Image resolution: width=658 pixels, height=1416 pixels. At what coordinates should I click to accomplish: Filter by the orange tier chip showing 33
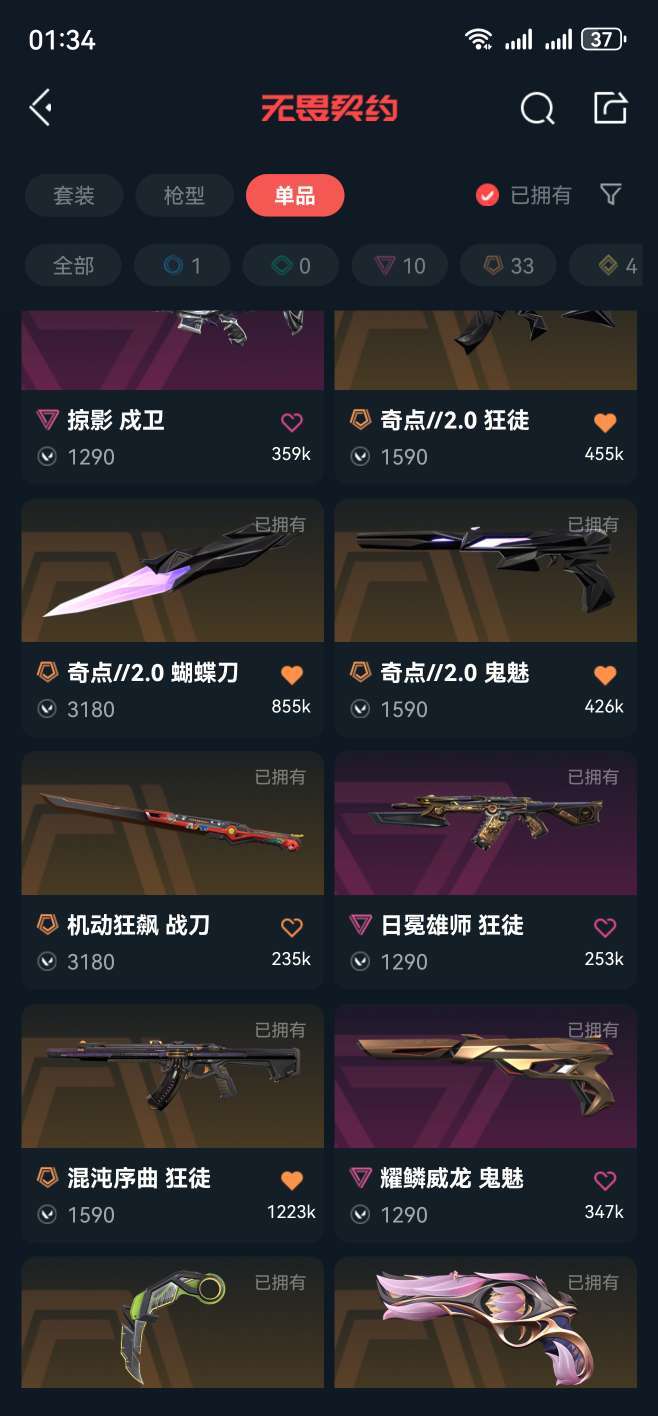tap(509, 266)
